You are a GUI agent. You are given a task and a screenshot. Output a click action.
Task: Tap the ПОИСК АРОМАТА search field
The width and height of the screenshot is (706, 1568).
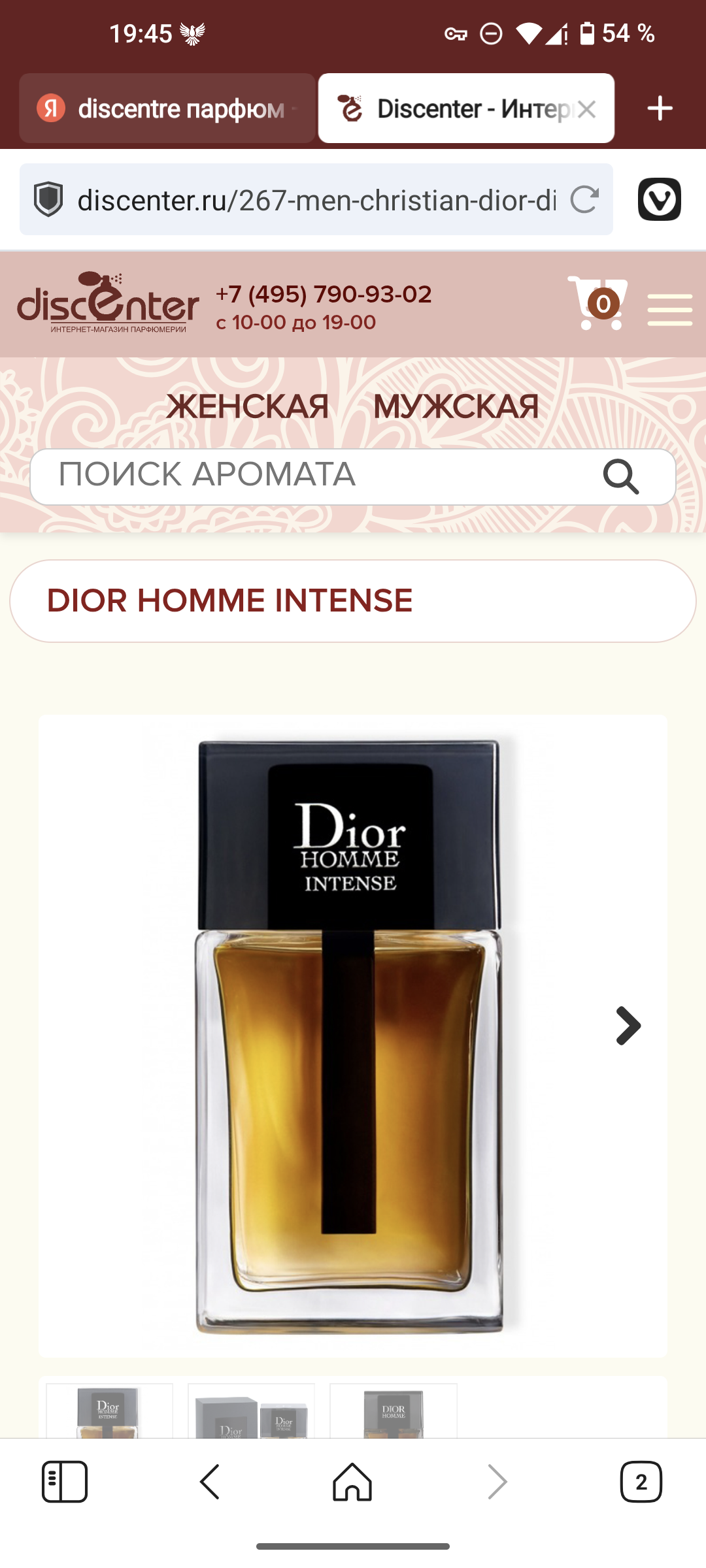point(314,476)
